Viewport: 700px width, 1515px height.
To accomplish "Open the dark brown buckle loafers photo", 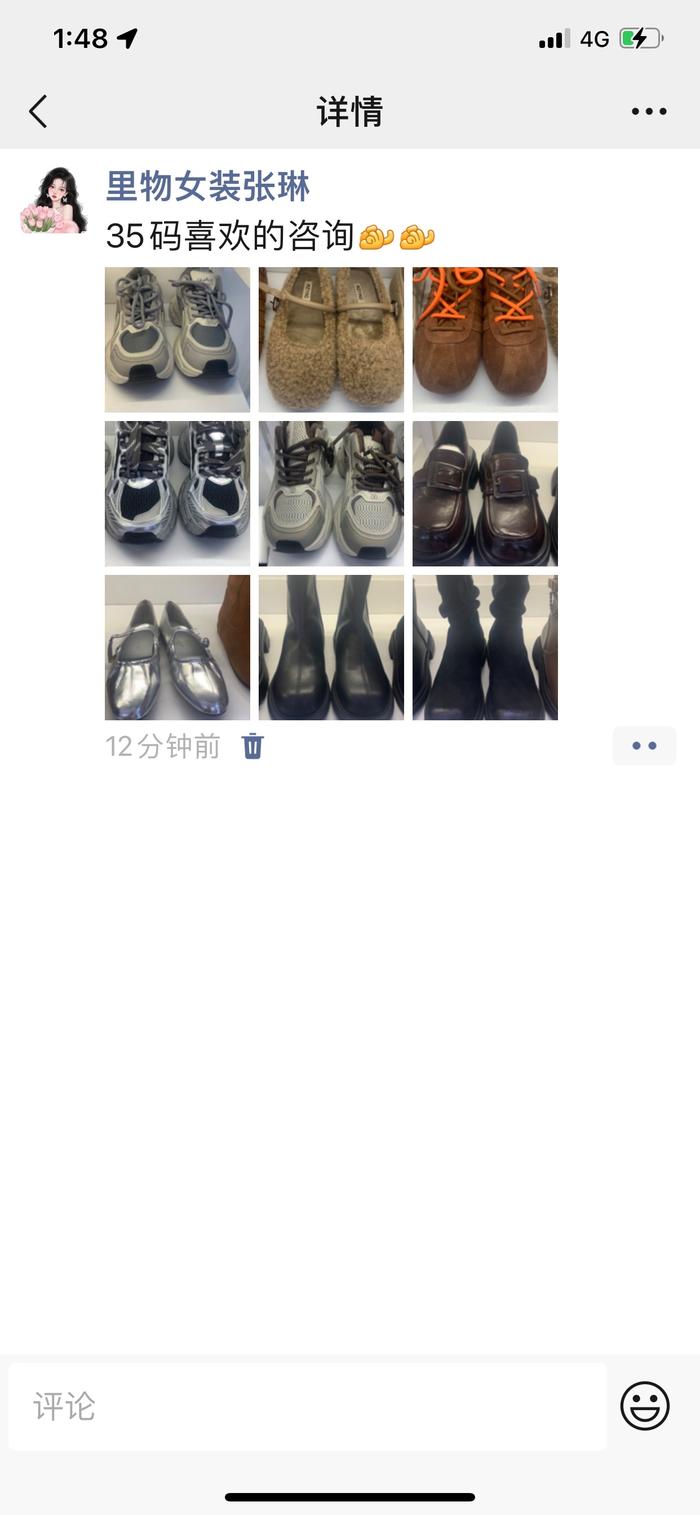I will tap(485, 493).
